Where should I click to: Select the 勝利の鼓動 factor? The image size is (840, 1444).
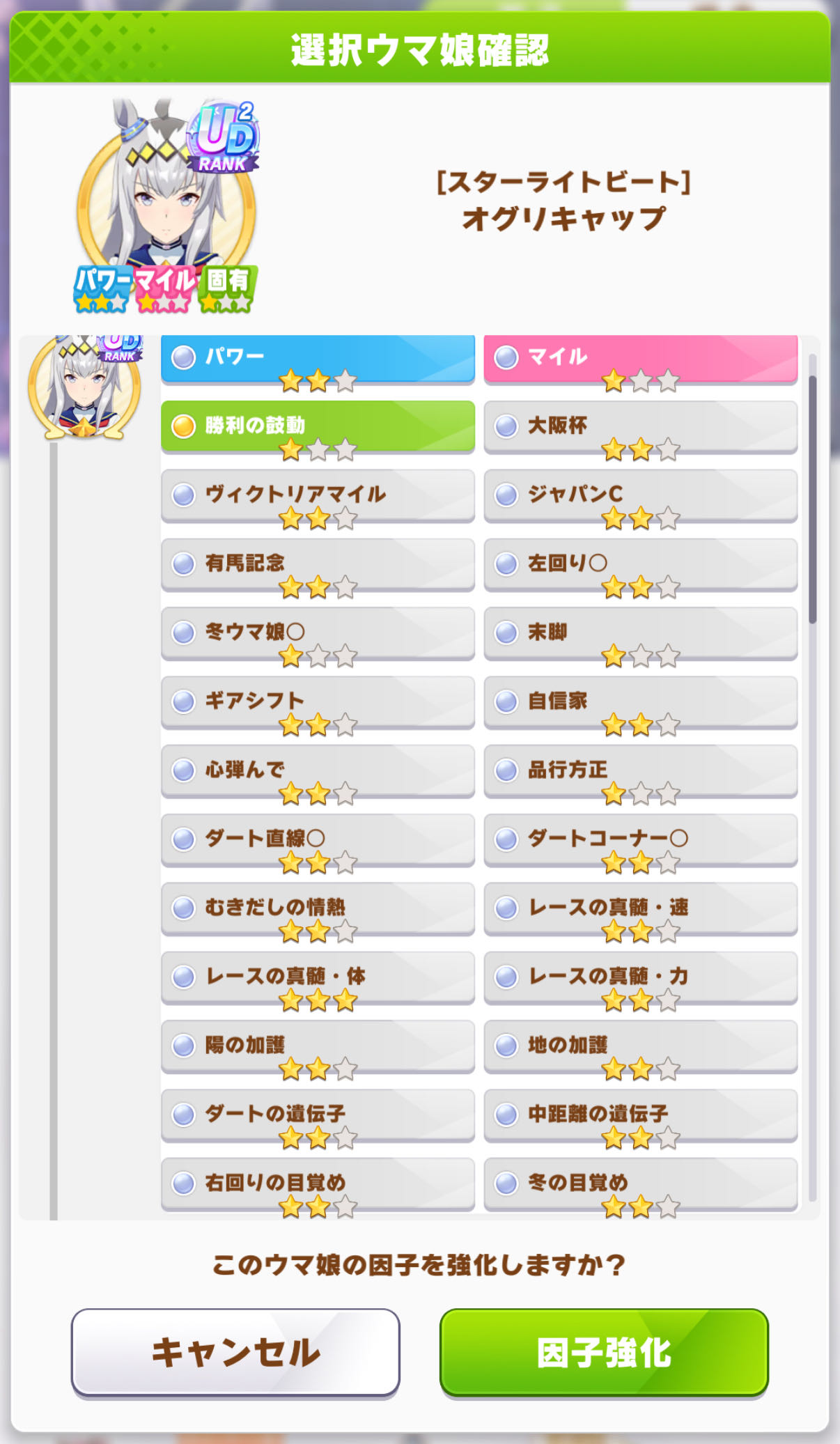[x=318, y=426]
